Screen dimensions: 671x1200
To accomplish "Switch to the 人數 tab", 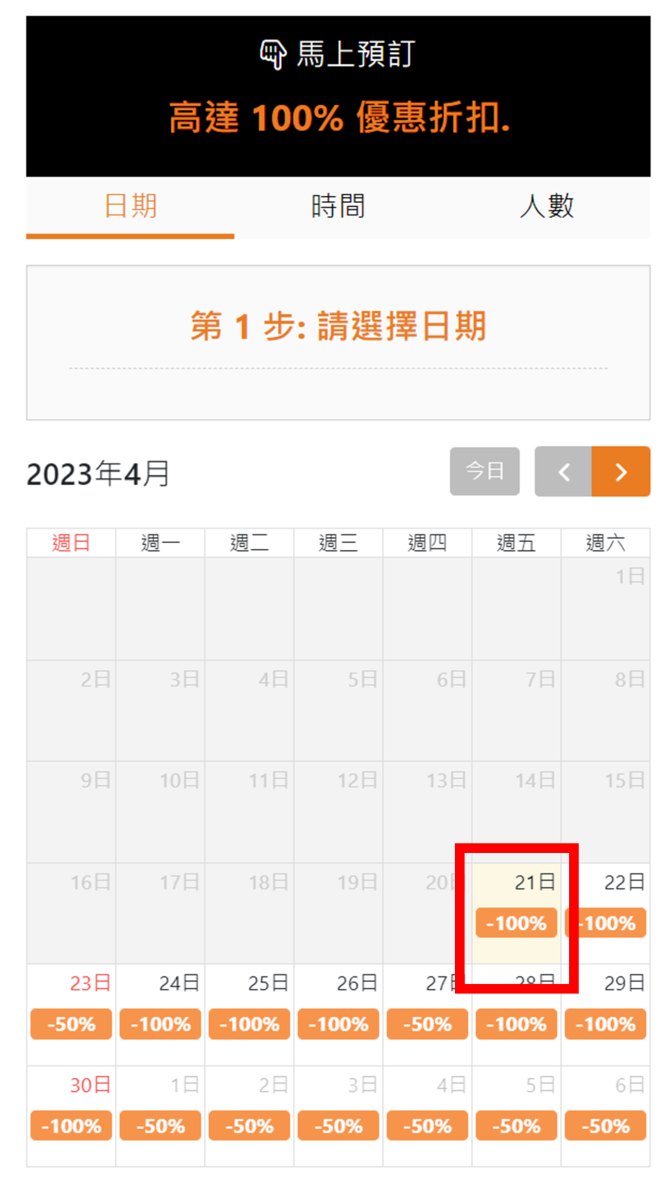I will [547, 207].
